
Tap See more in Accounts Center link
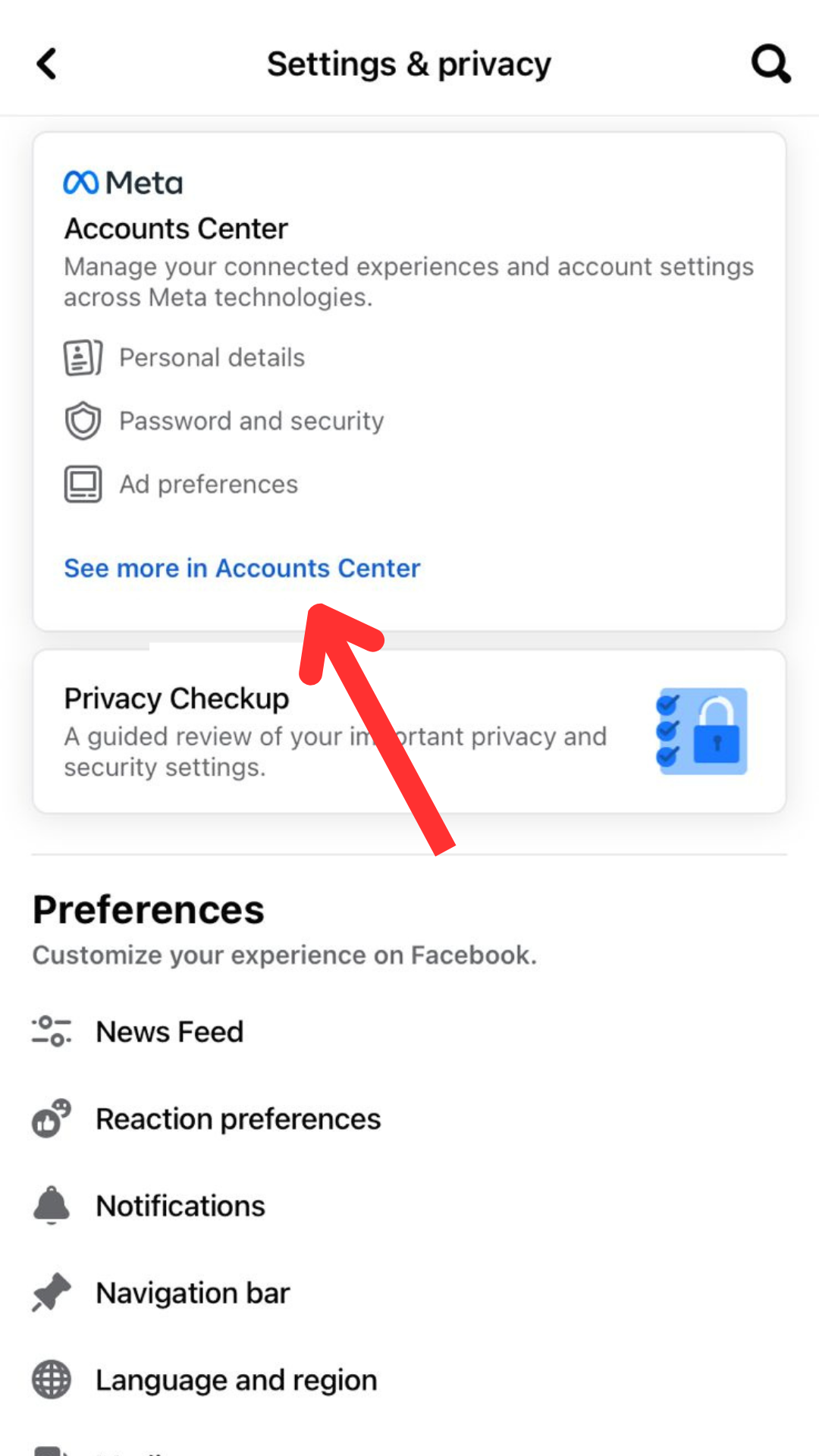pos(242,568)
